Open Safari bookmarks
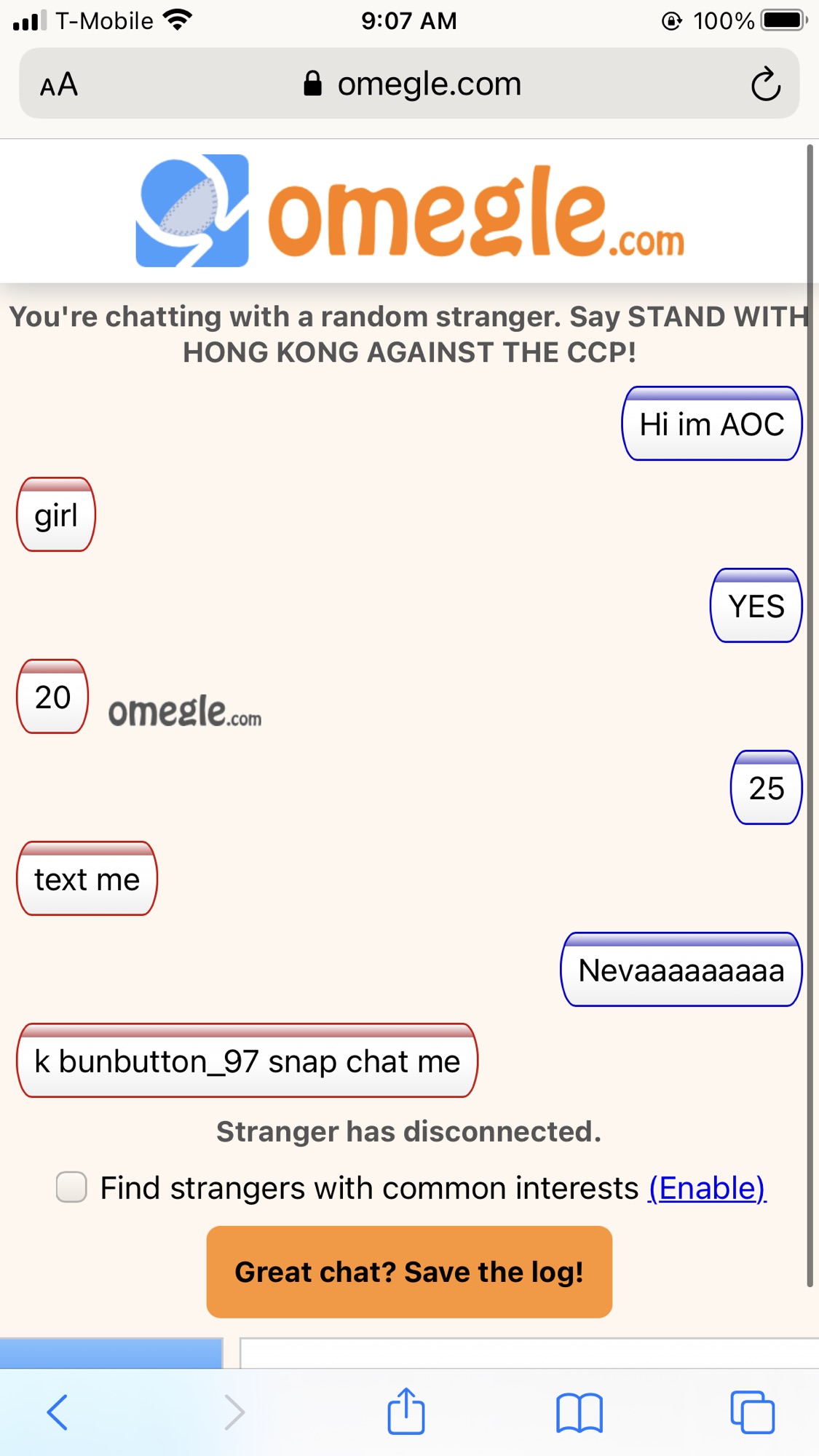The width and height of the screenshot is (819, 1456). pos(579,1412)
